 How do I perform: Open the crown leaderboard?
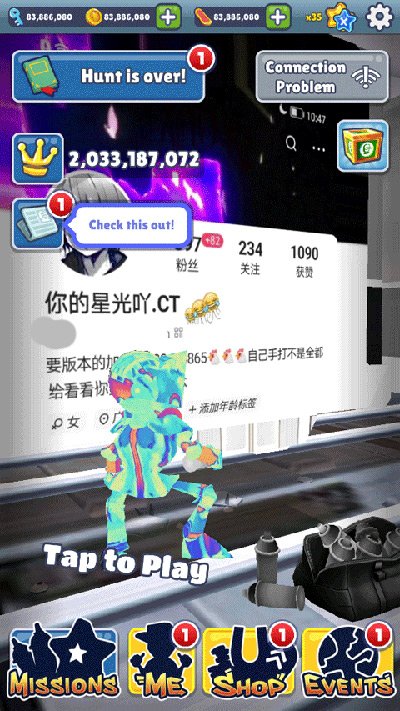pos(38,158)
